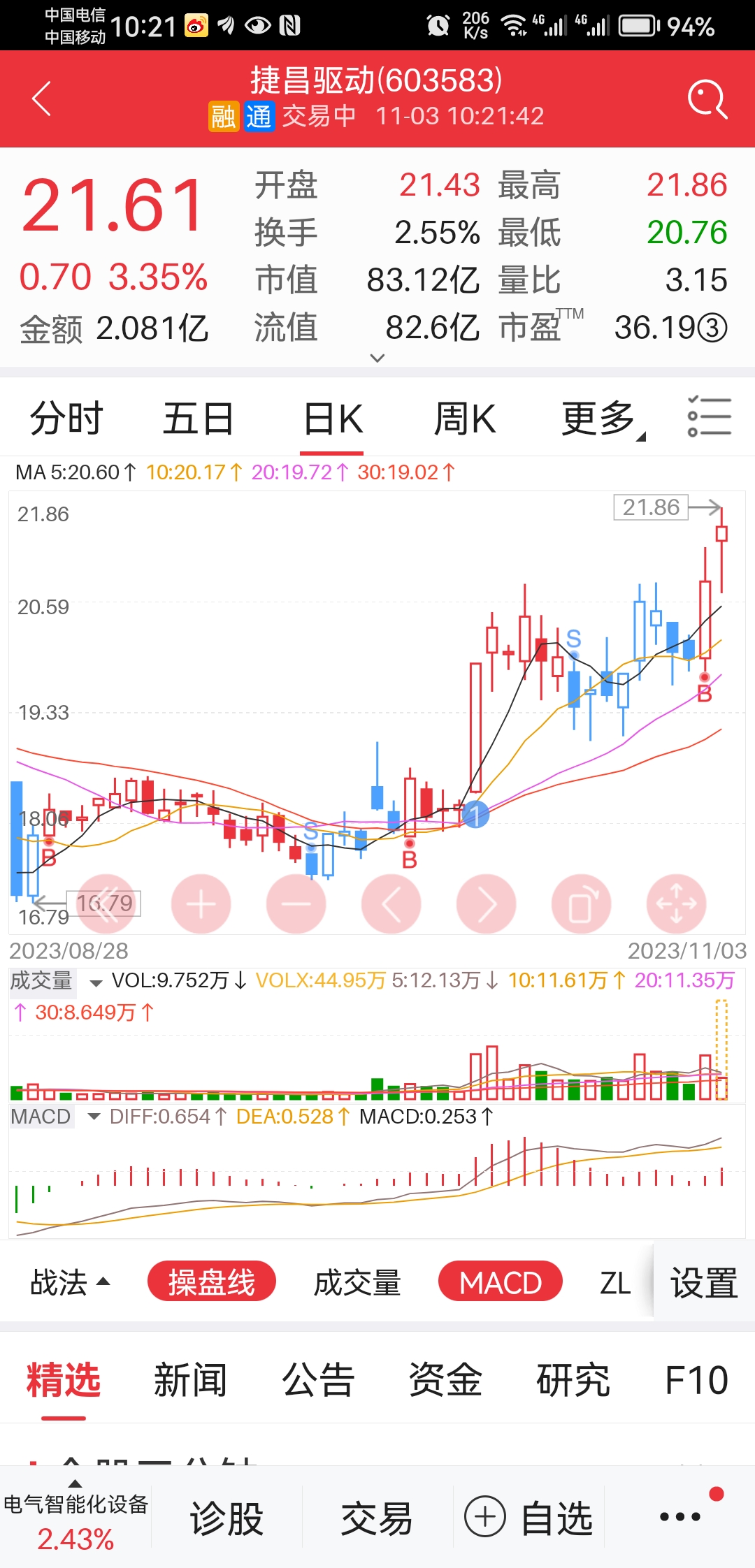
Task: Switch to the 新闻 tab
Action: 191,1380
